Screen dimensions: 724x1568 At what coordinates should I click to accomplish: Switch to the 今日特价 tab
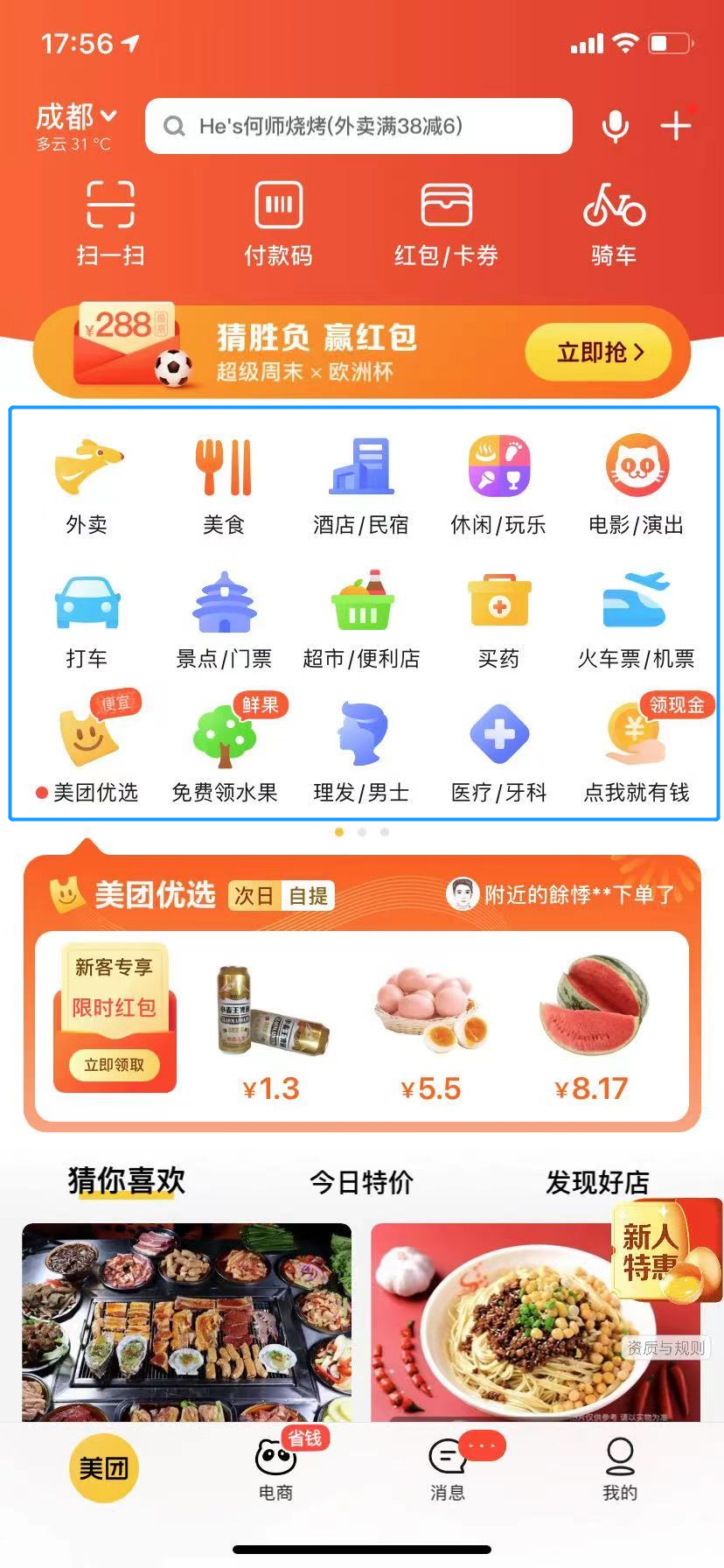pos(361,1183)
